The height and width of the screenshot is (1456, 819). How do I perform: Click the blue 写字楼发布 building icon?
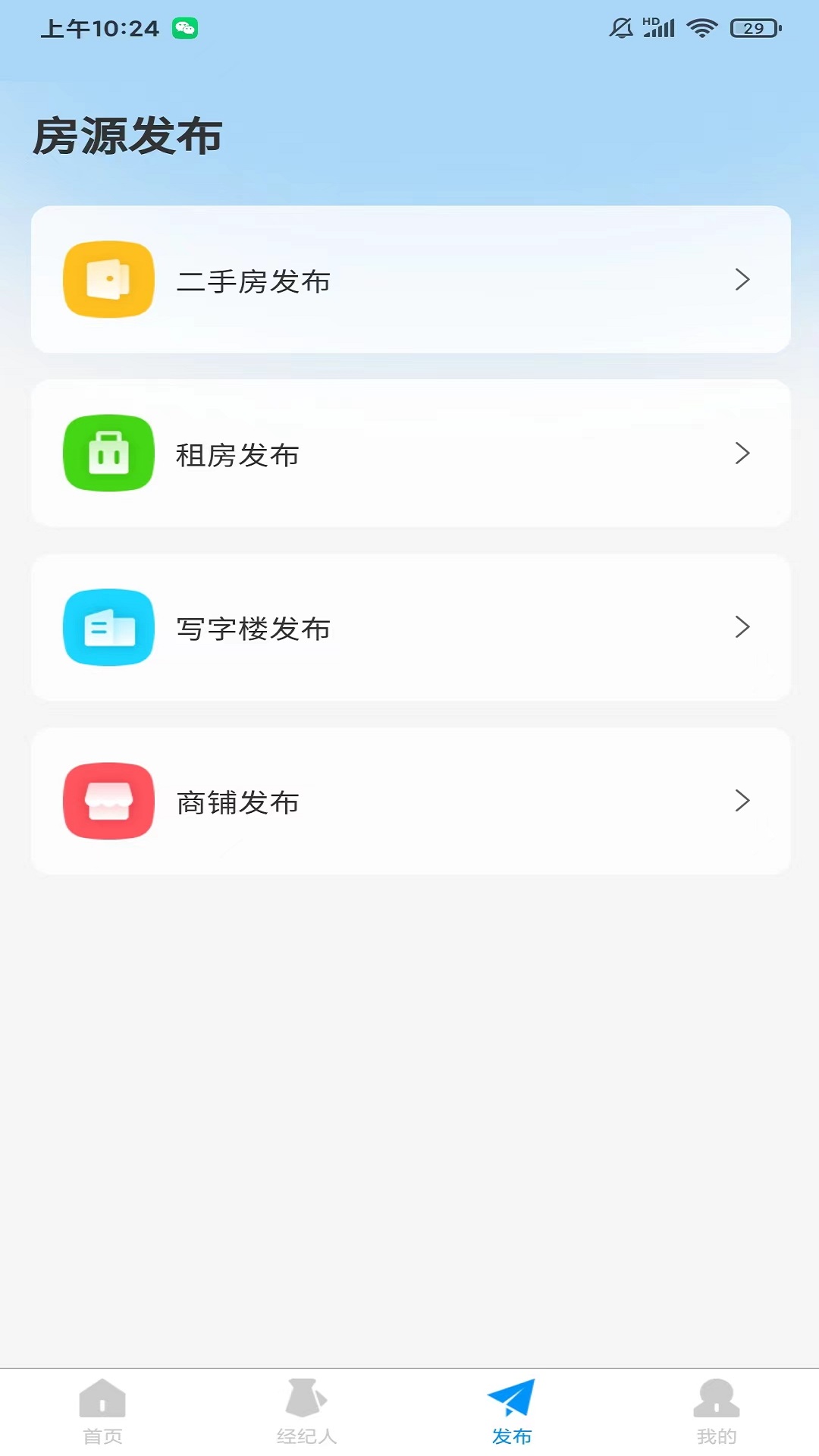pos(108,627)
